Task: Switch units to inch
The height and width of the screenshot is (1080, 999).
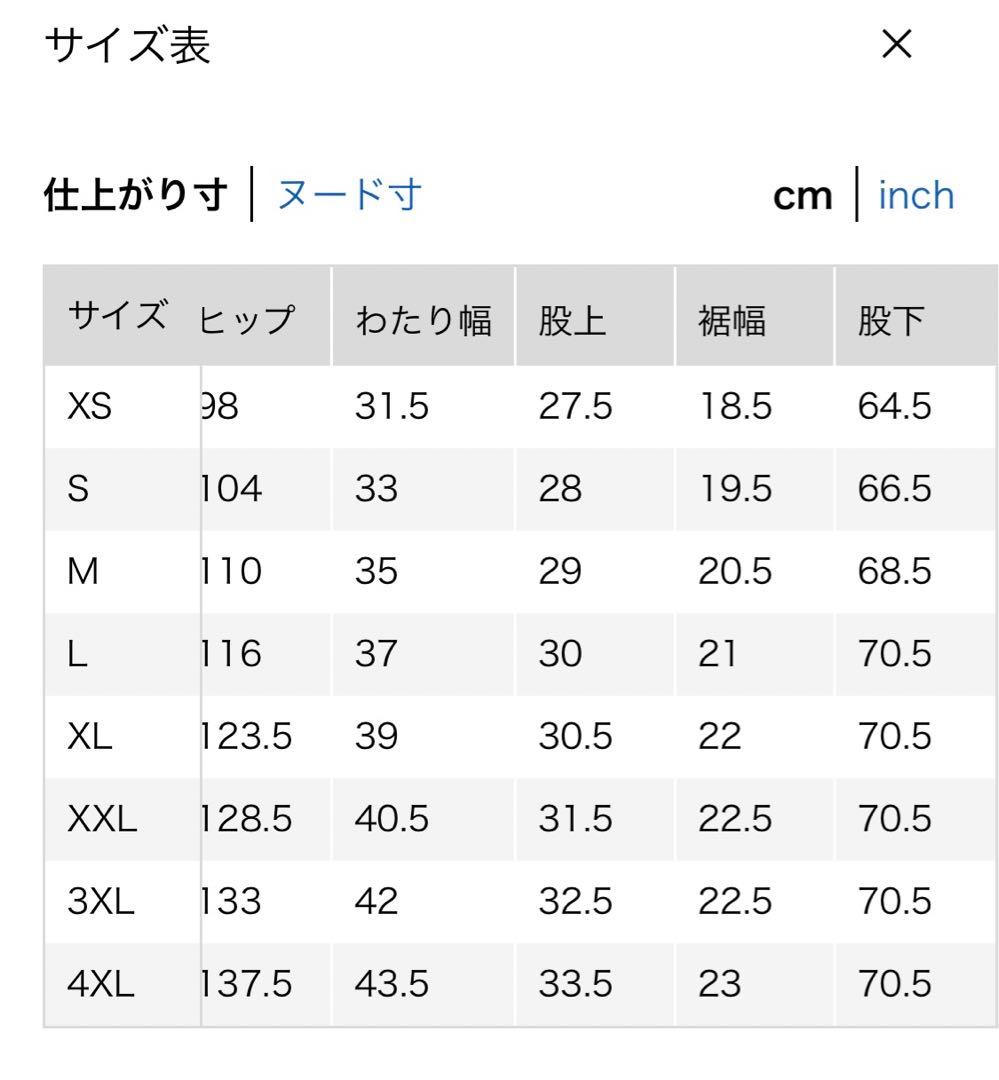Action: (916, 195)
